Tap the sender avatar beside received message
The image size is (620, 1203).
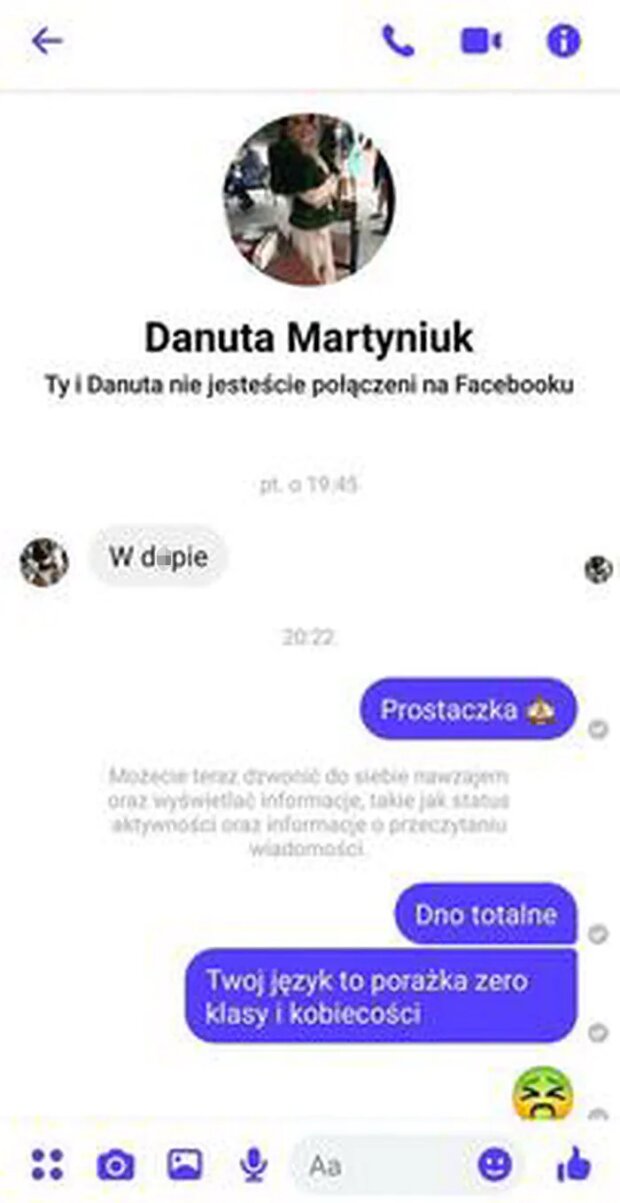[44, 561]
